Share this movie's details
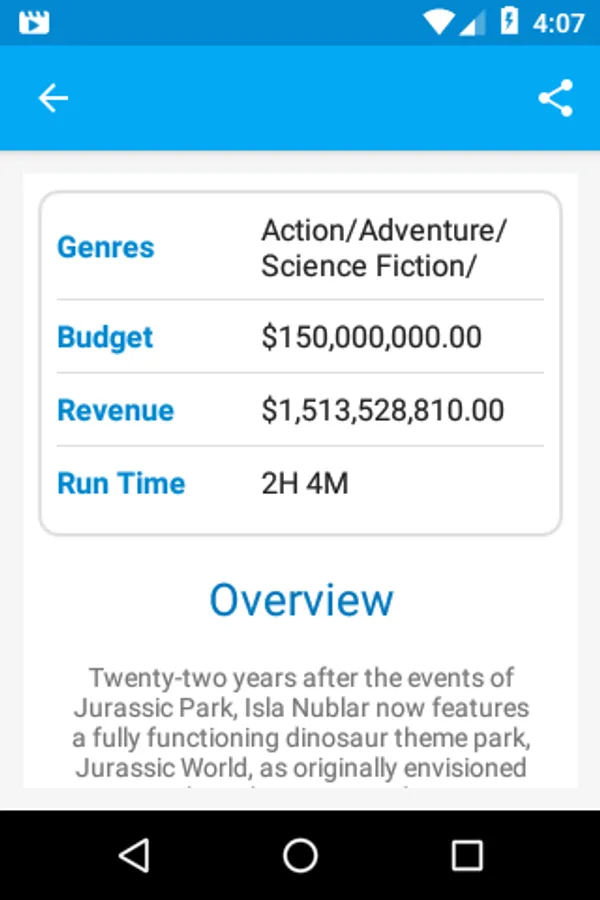This screenshot has width=600, height=900. coord(555,98)
